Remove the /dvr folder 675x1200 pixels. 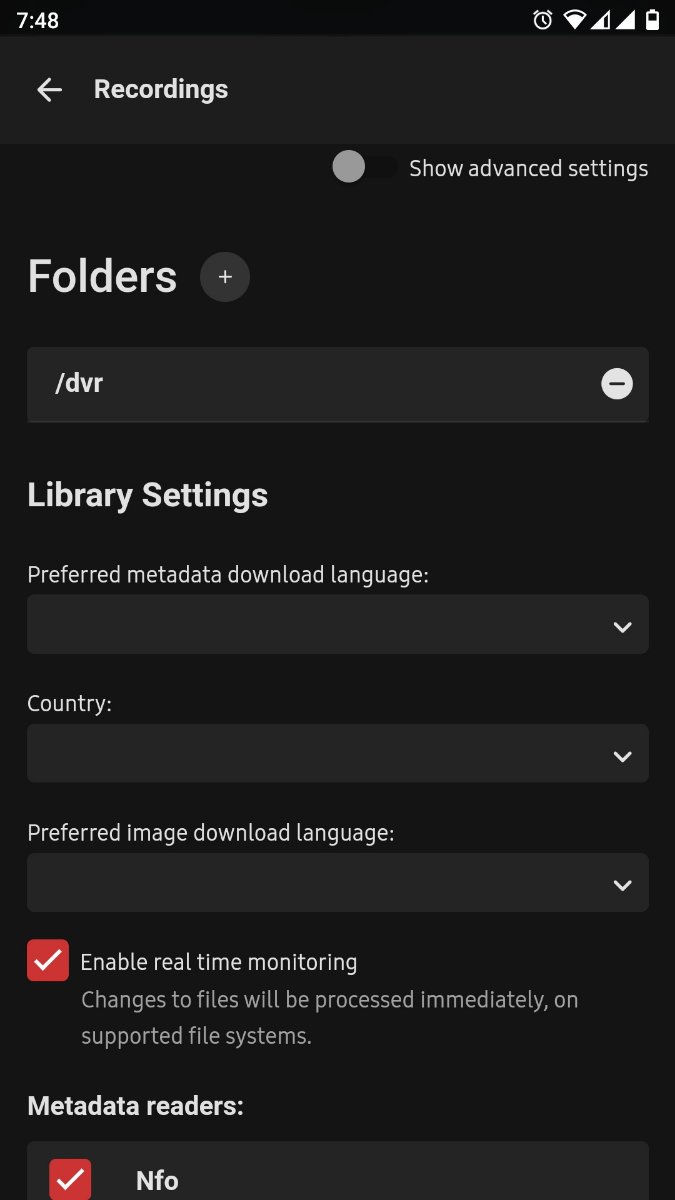[616, 383]
